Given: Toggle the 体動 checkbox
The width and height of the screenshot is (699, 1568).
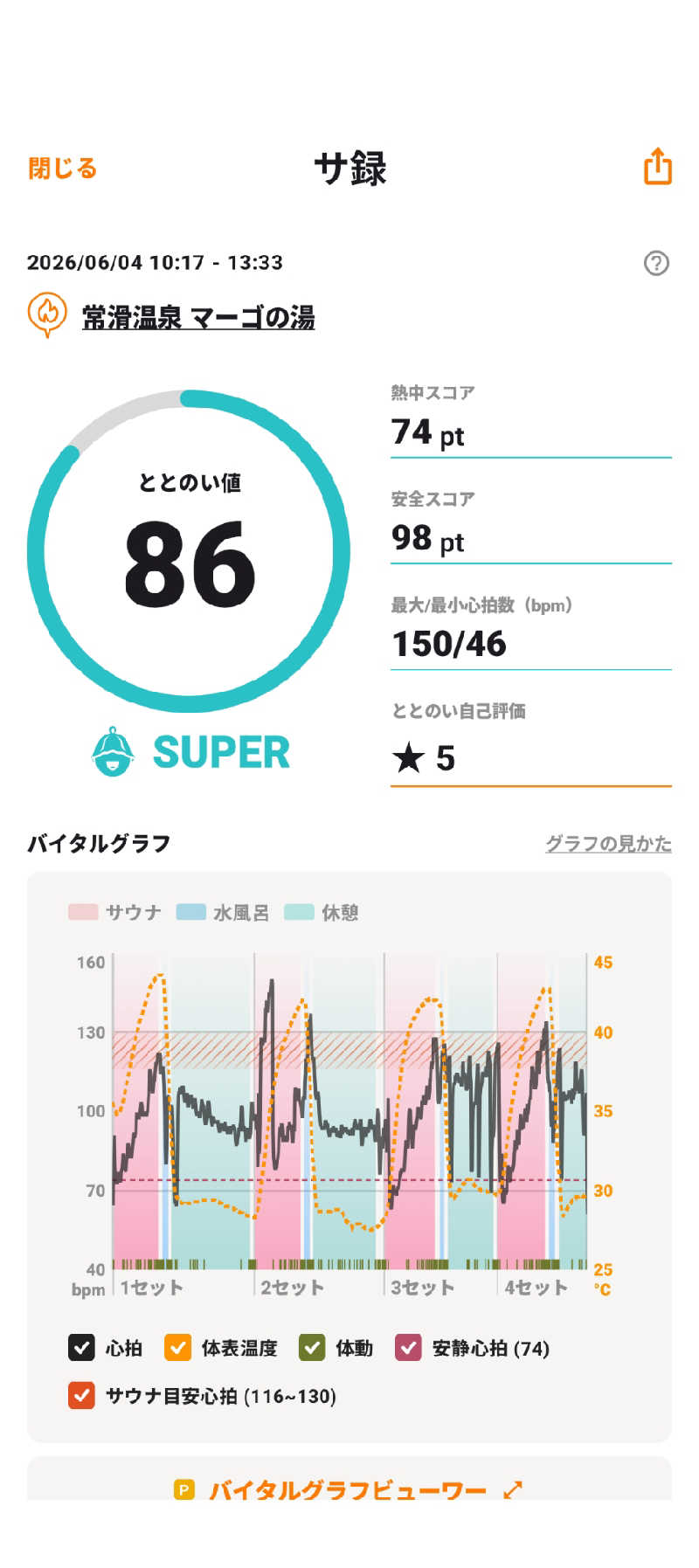Looking at the screenshot, I should [x=312, y=1348].
